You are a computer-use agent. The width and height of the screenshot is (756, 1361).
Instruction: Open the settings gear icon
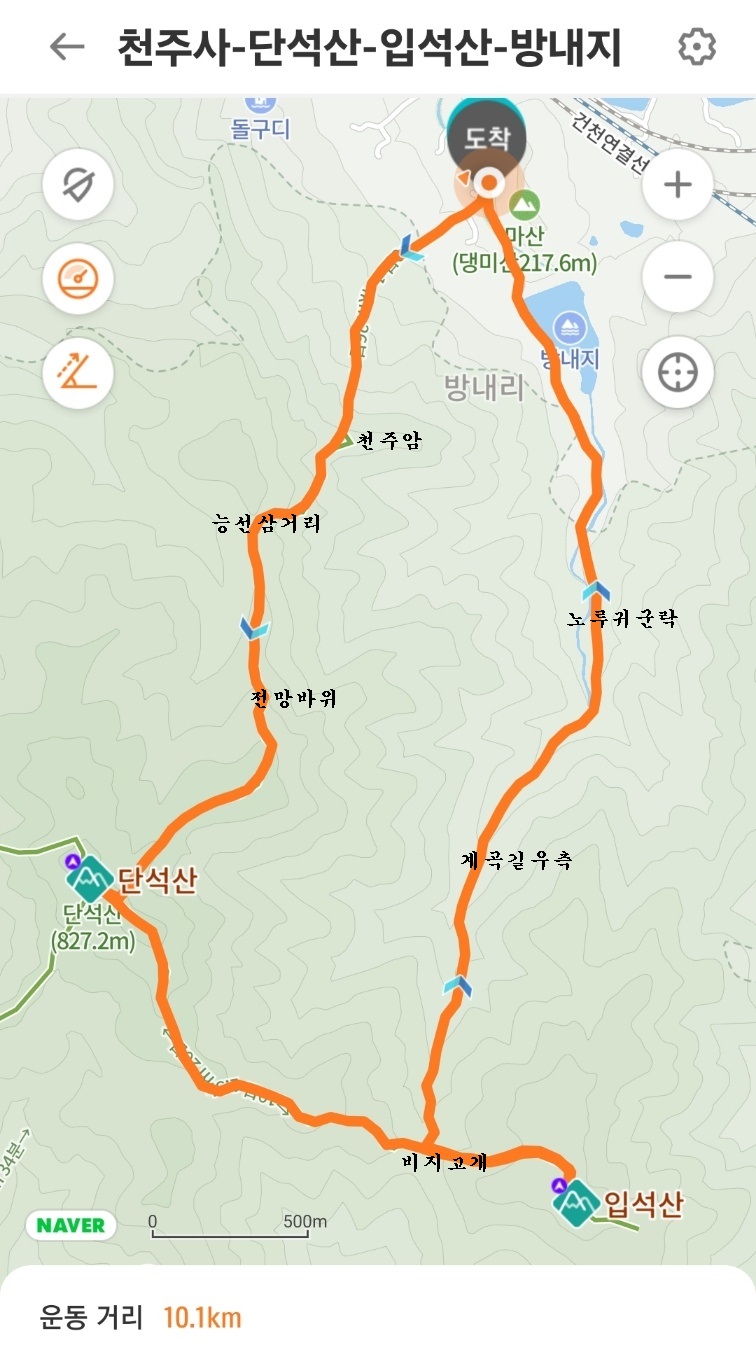tap(697, 47)
